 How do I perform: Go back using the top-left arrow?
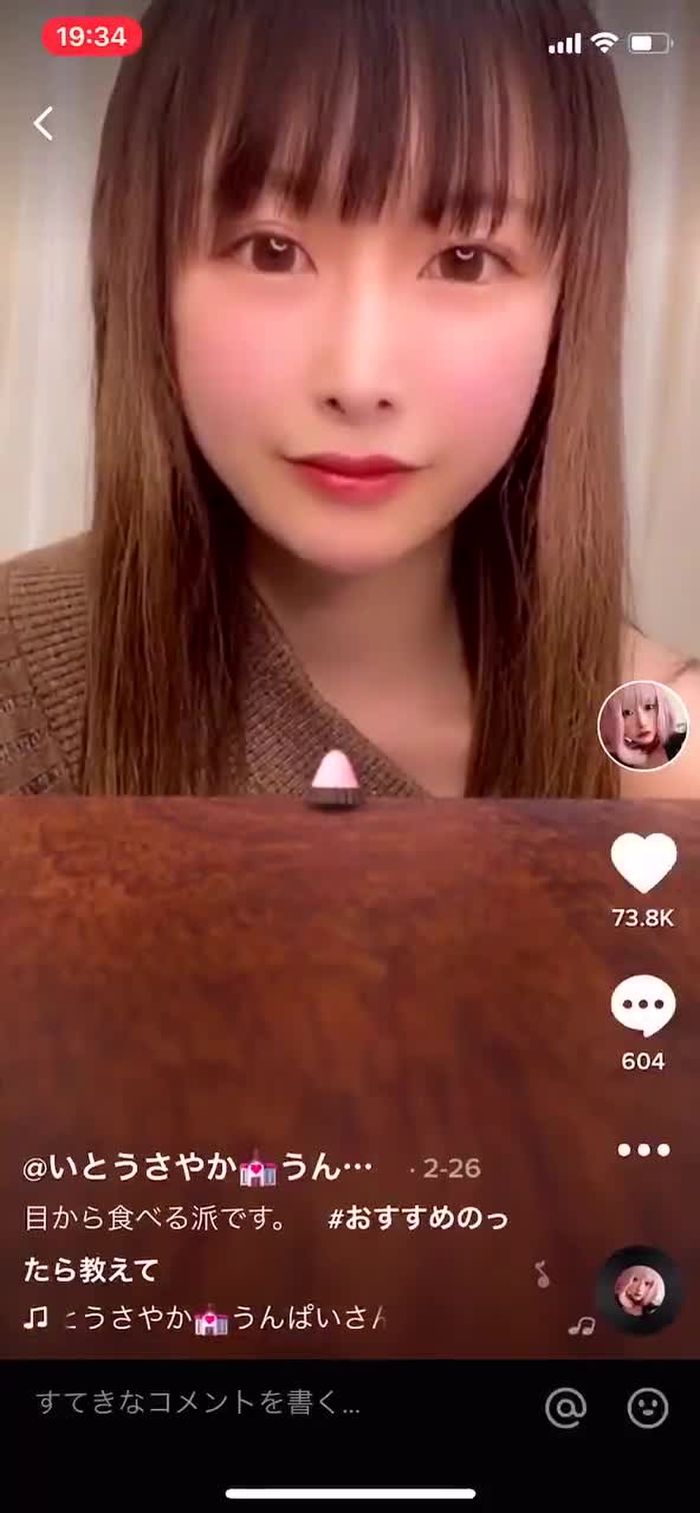click(x=43, y=124)
